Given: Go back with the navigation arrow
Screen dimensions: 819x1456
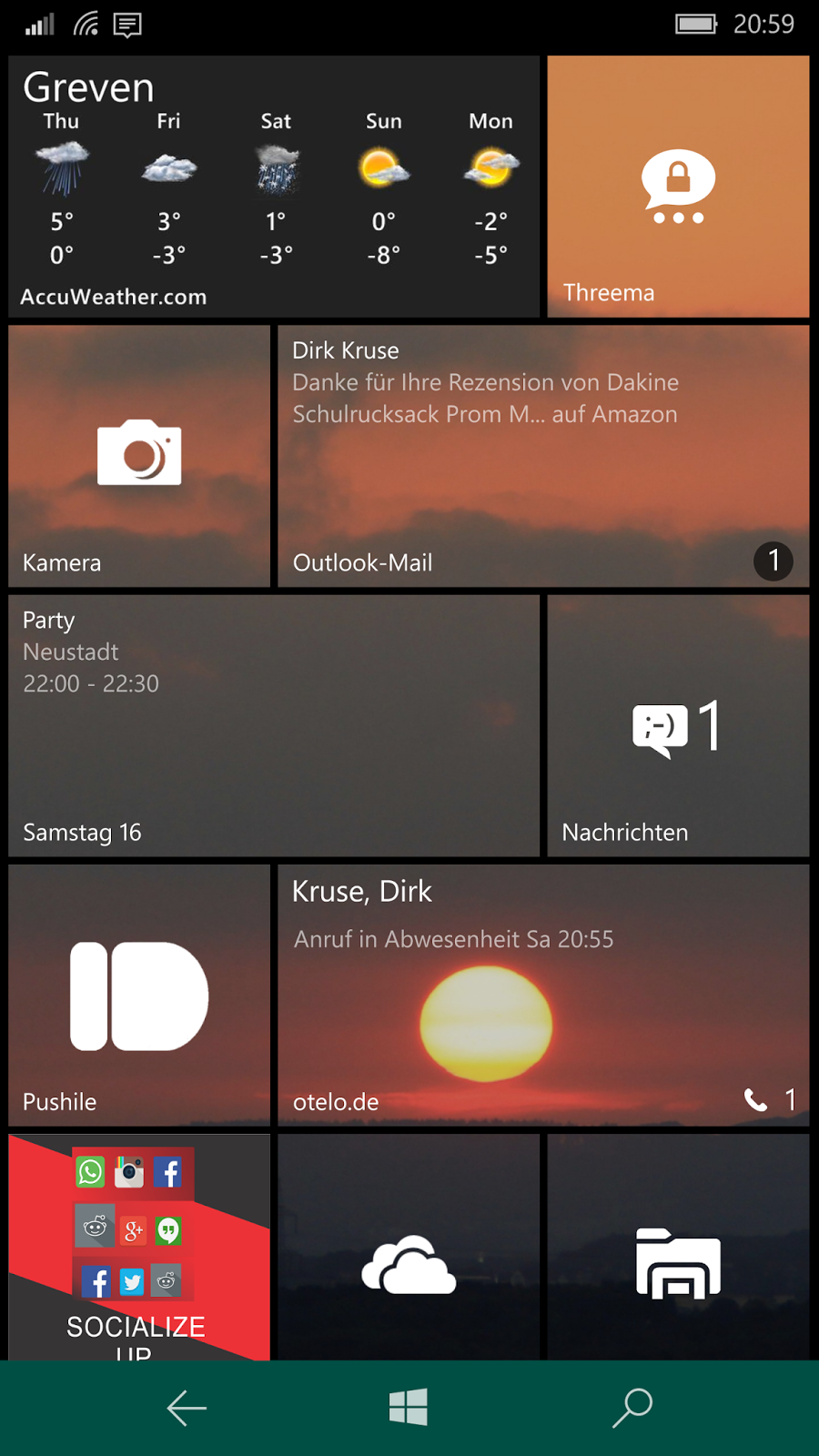Looking at the screenshot, I should [187, 1408].
